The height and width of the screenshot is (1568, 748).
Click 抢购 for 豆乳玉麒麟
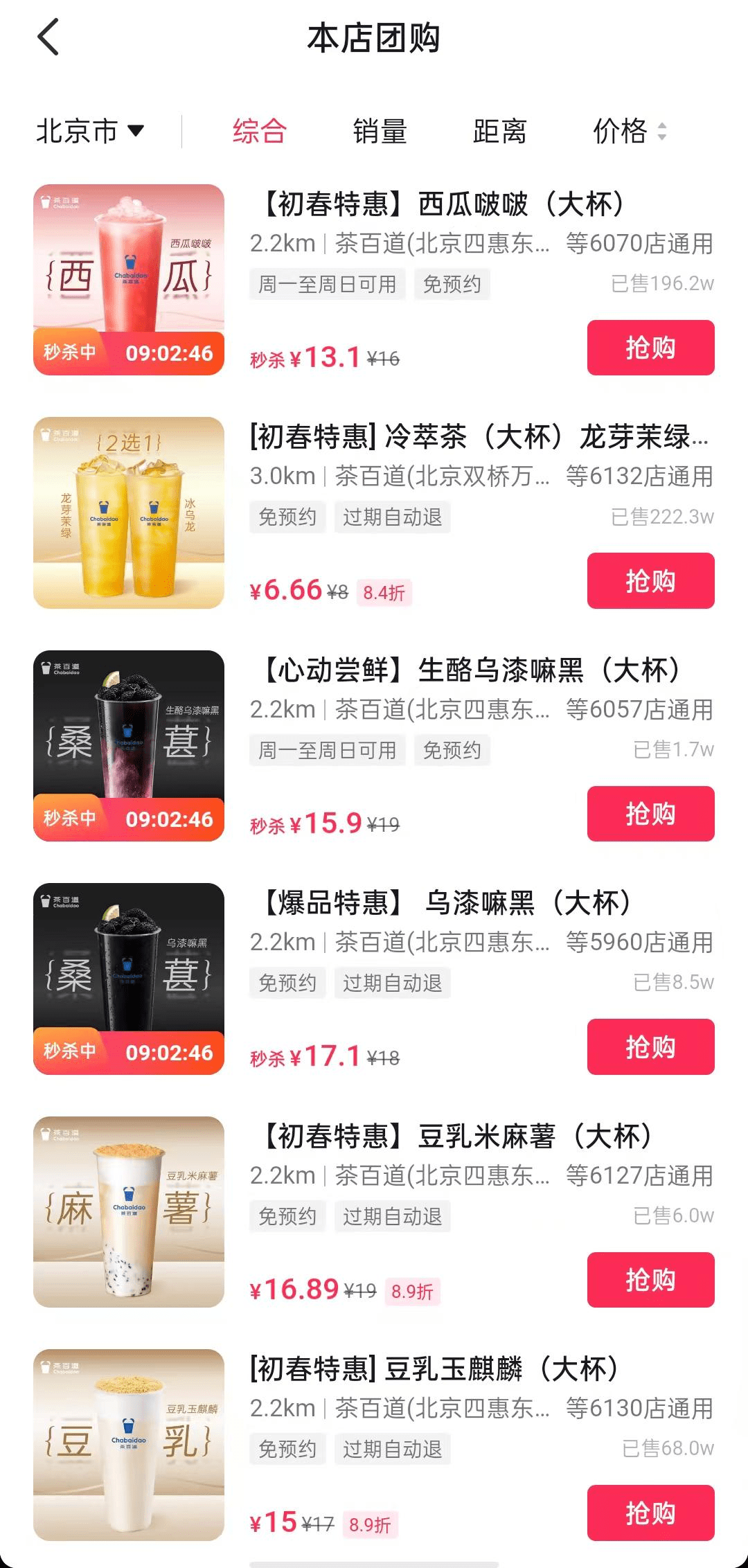[x=650, y=1513]
